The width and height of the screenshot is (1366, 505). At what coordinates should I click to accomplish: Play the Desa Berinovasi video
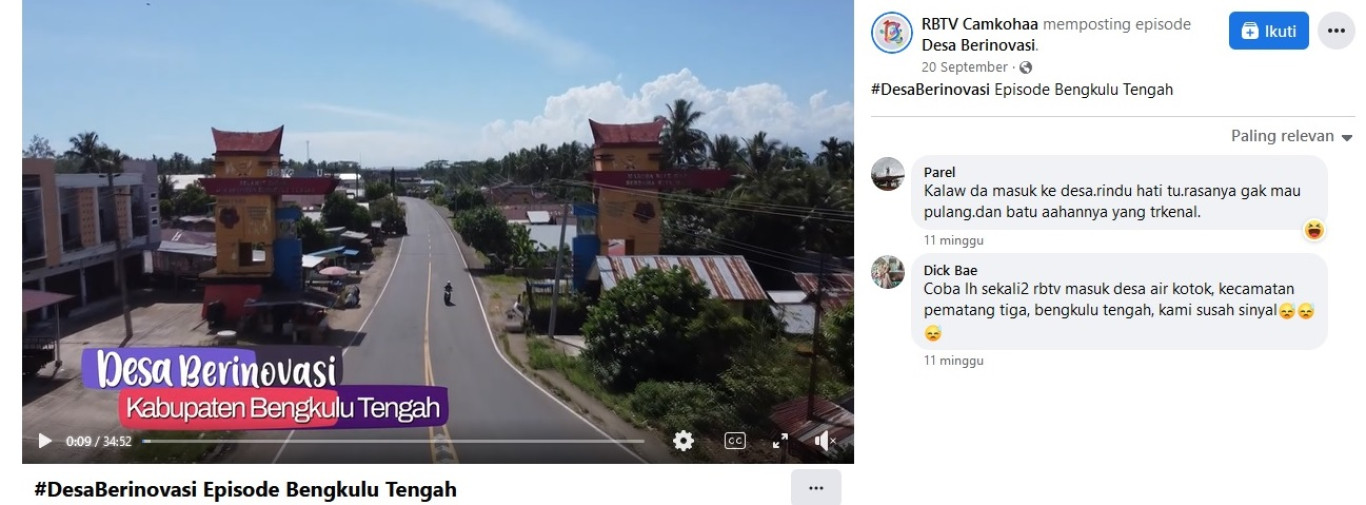(44, 441)
